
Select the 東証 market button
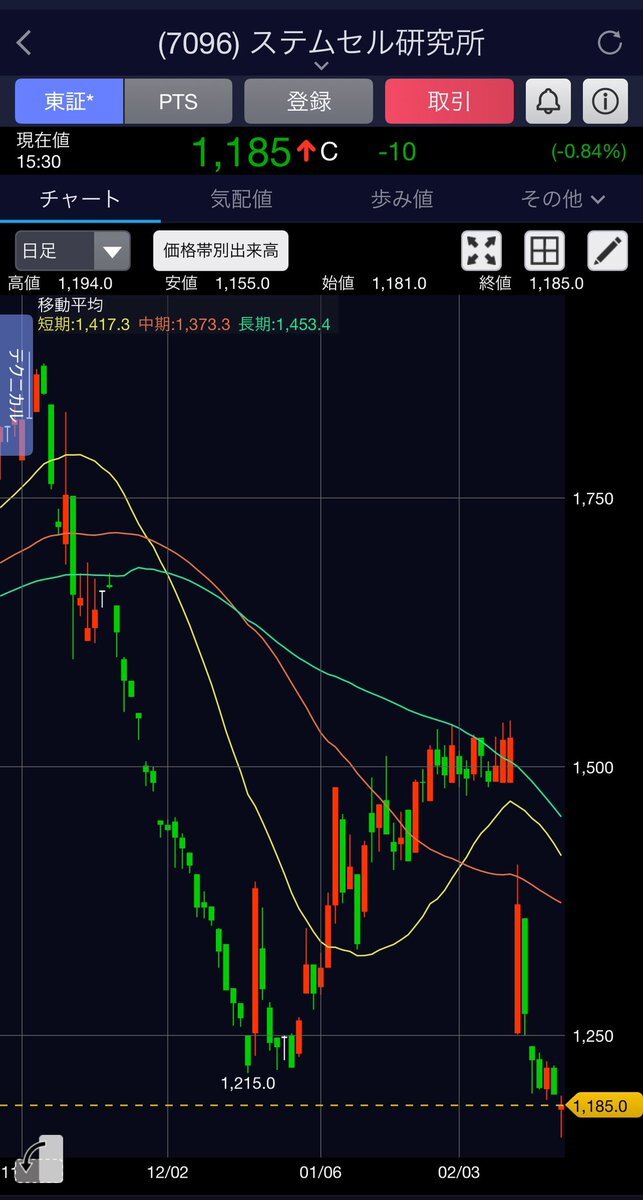tap(68, 101)
